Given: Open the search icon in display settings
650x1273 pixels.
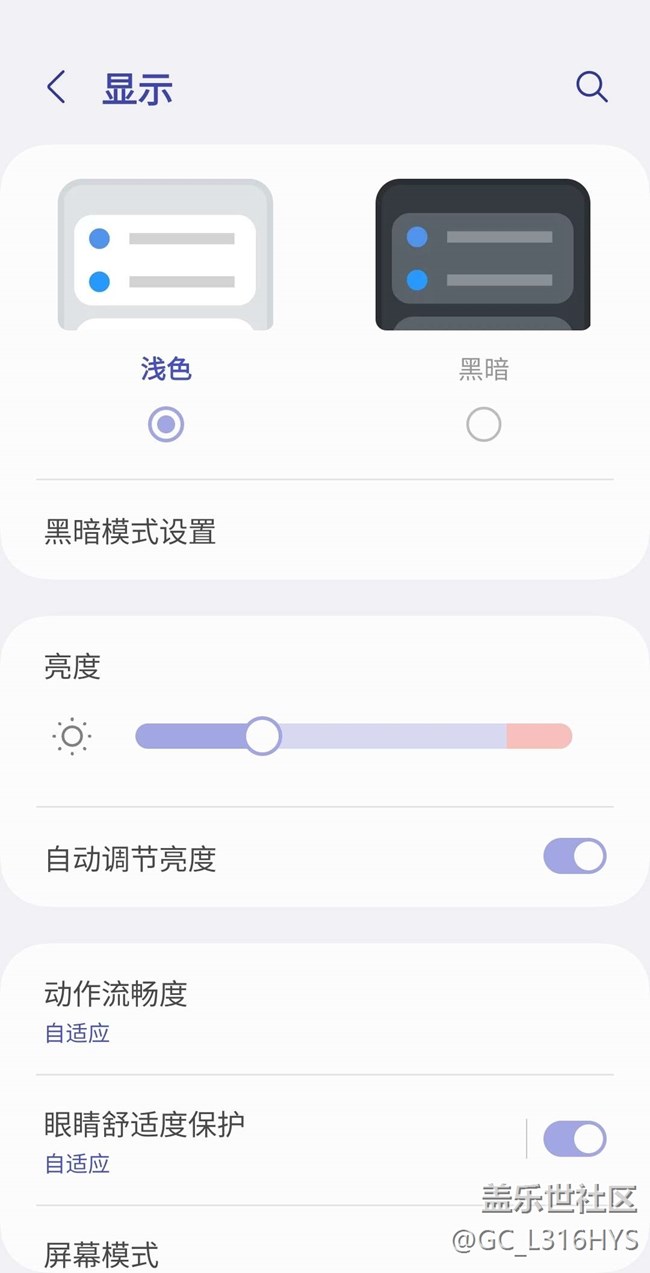Looking at the screenshot, I should coord(591,88).
